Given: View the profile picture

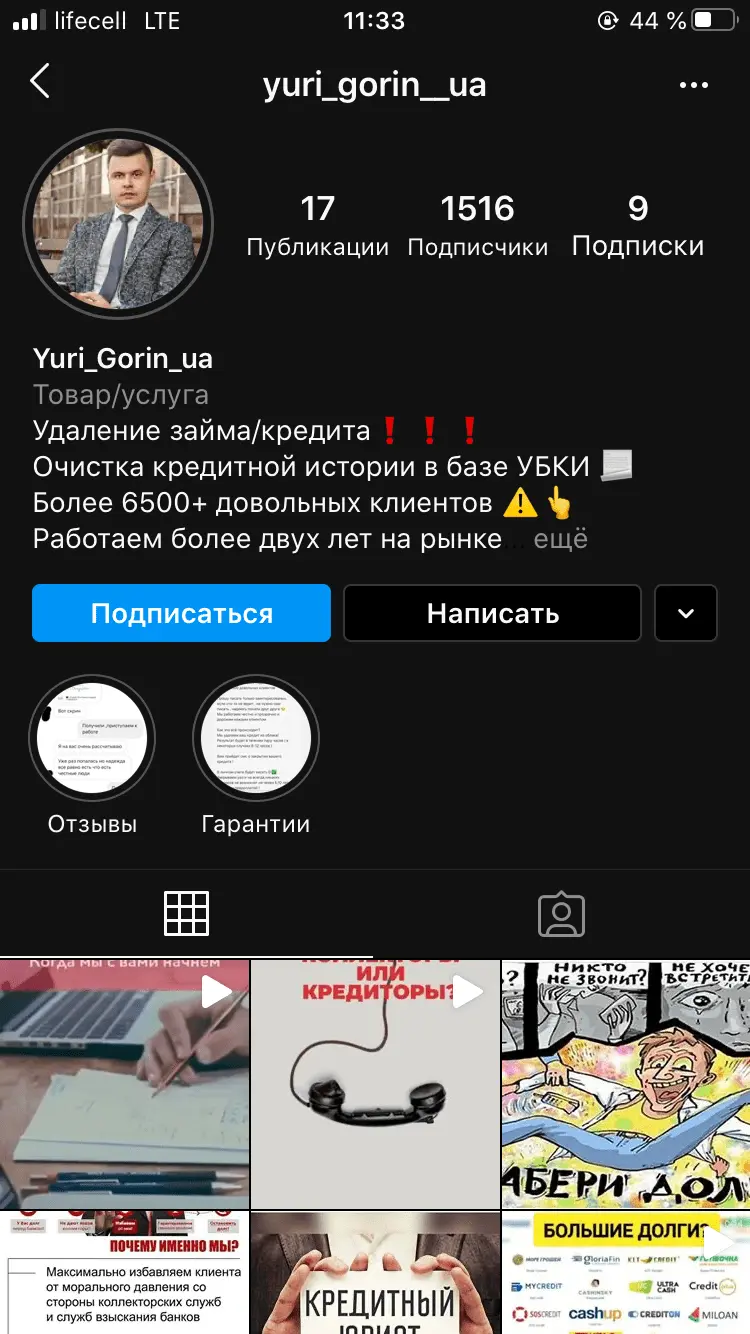Looking at the screenshot, I should (x=118, y=223).
